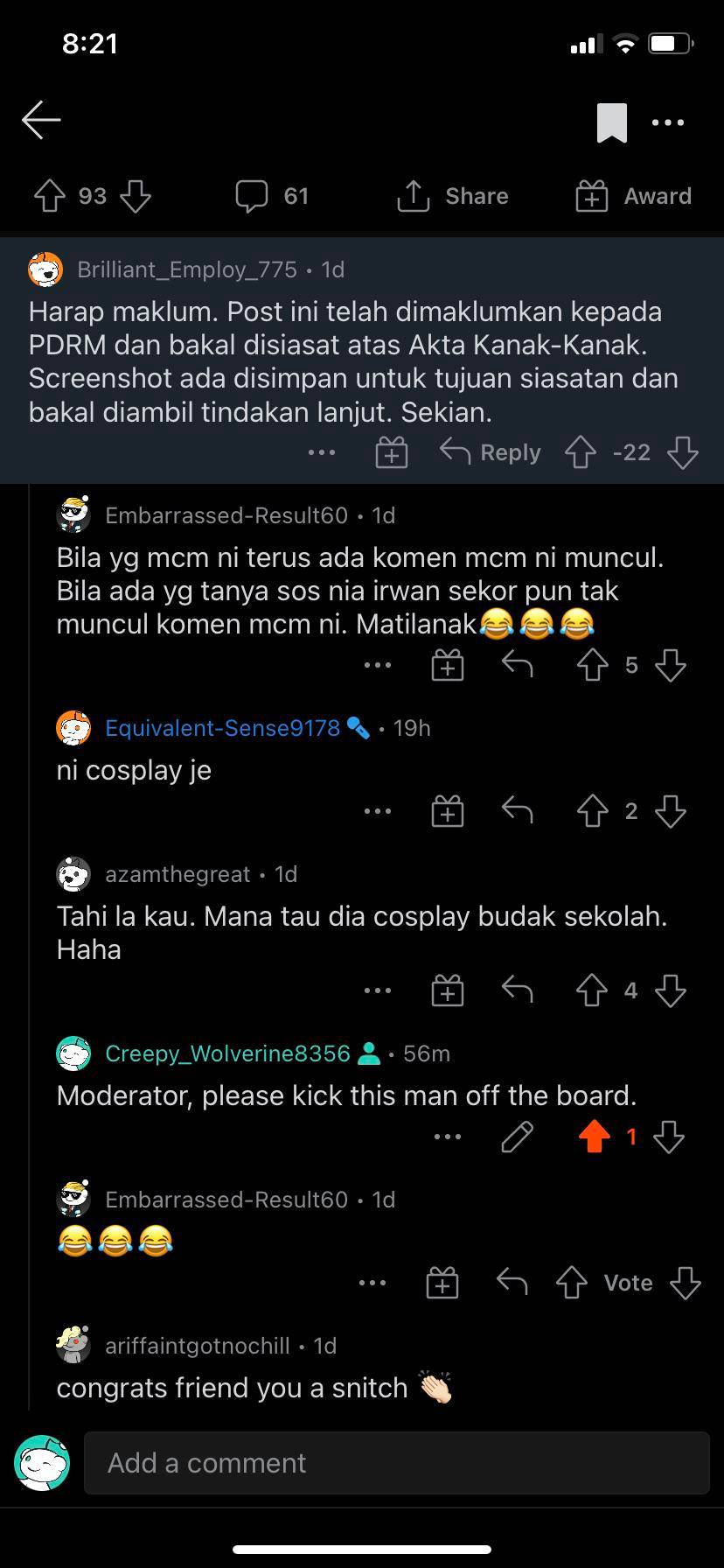The image size is (724, 1568).
Task: Upvote the post with 93 votes
Action: click(50, 196)
